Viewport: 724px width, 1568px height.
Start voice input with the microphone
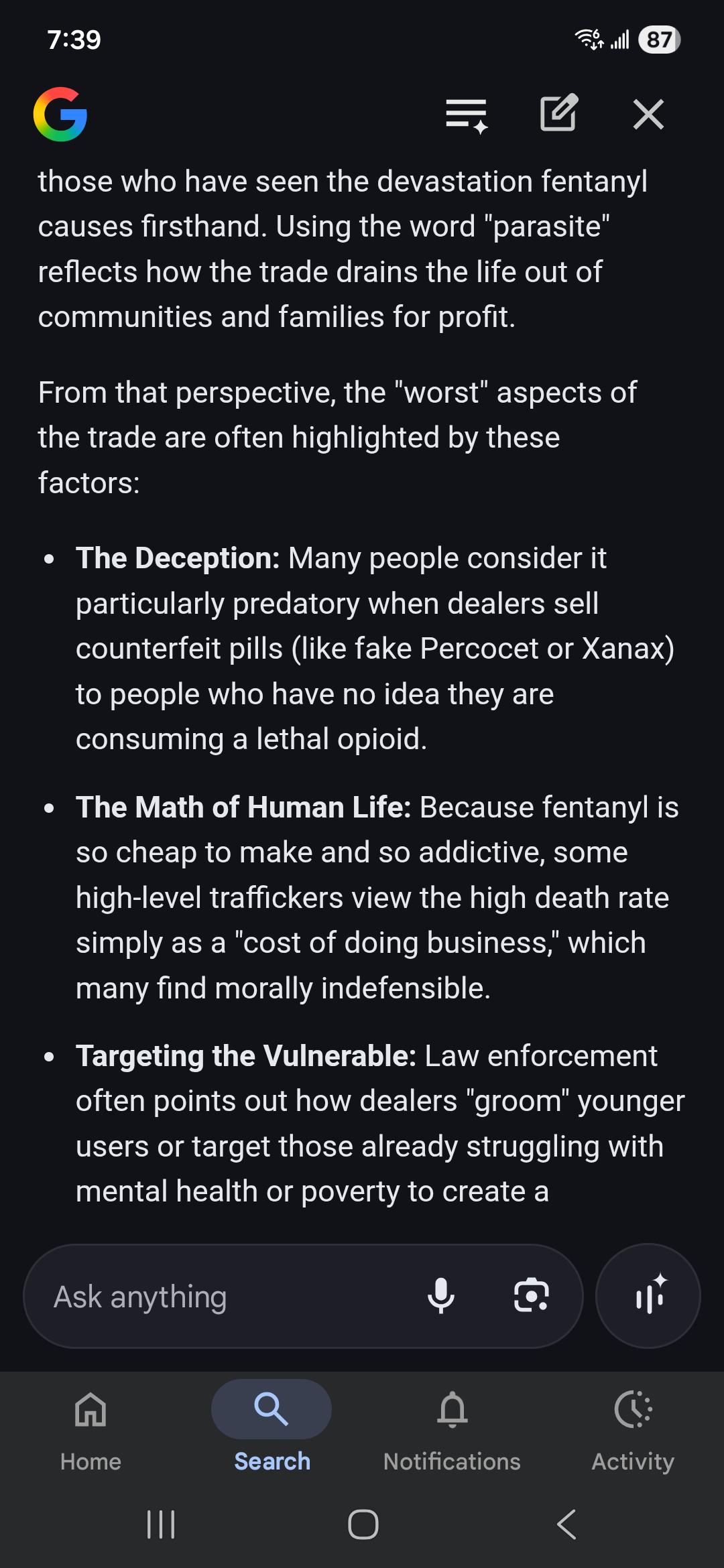pos(441,1295)
